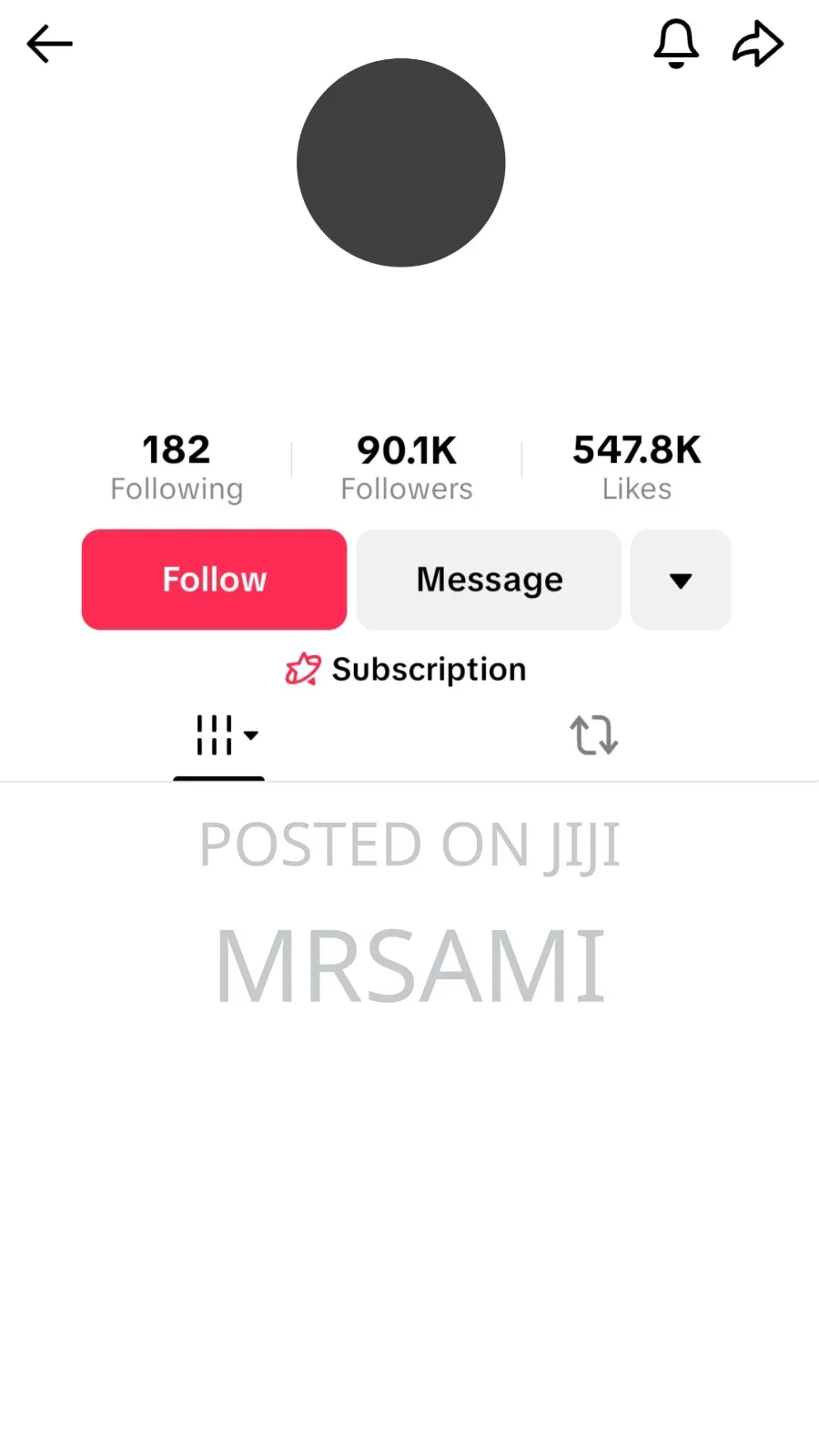
Task: View the 547.8K Likes count
Action: click(636, 464)
